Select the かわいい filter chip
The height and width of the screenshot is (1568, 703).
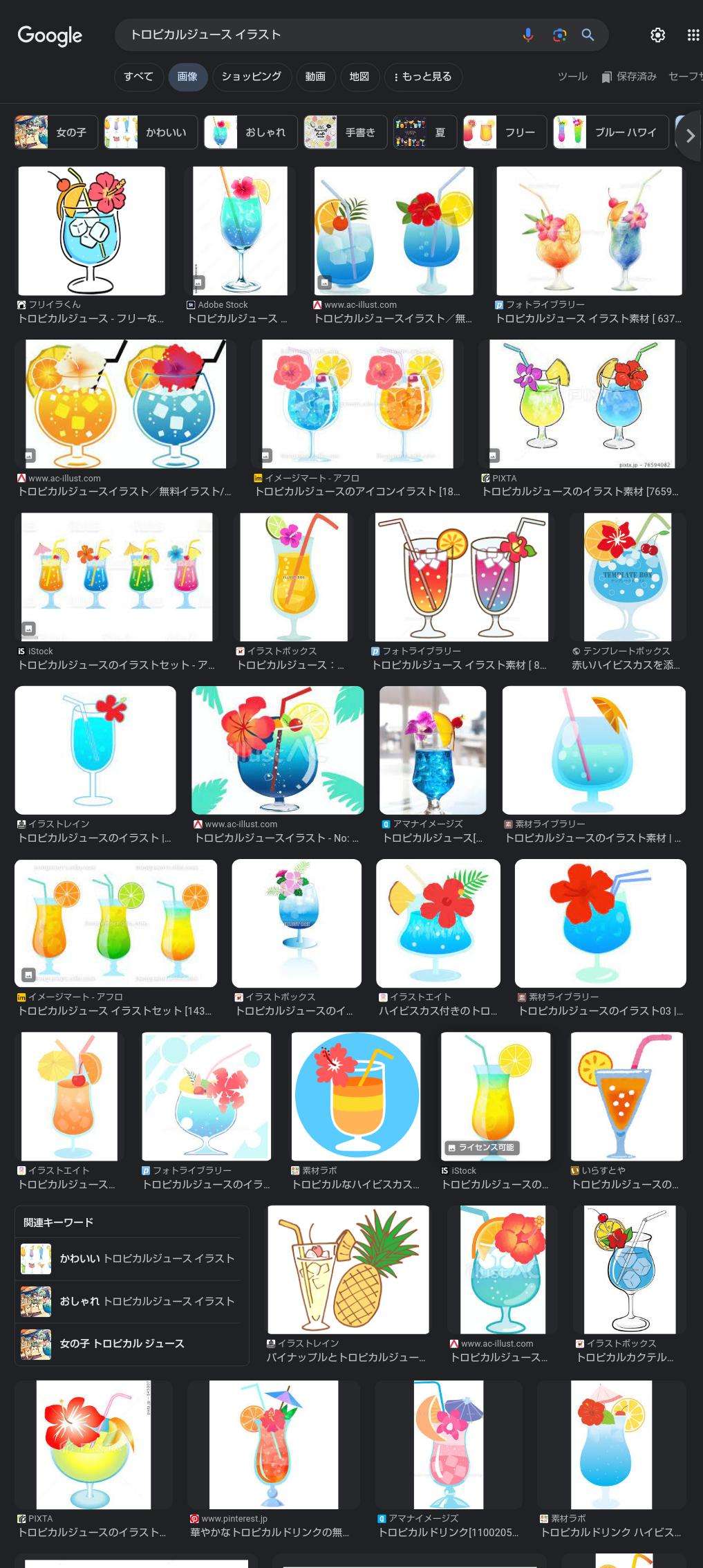click(151, 132)
